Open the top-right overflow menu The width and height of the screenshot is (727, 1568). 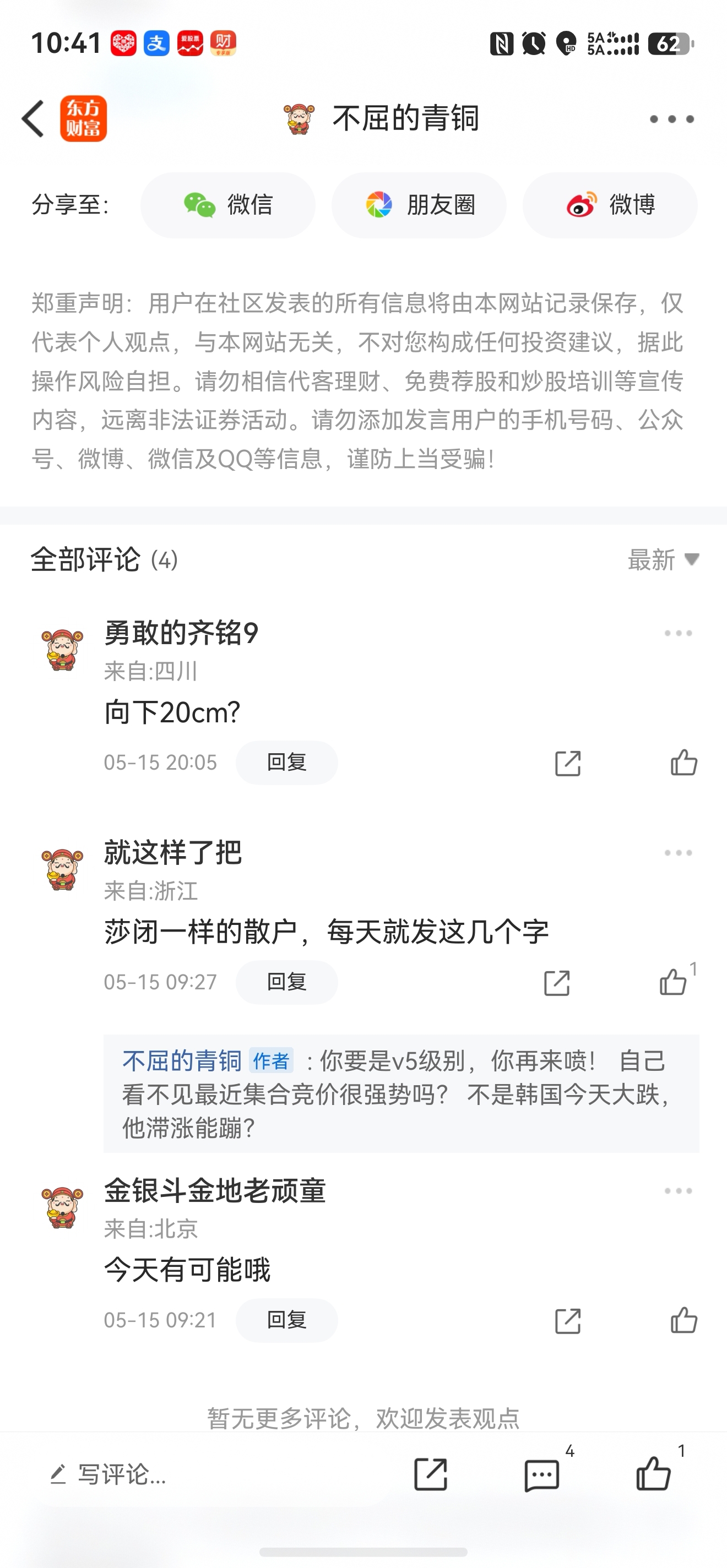[x=671, y=119]
